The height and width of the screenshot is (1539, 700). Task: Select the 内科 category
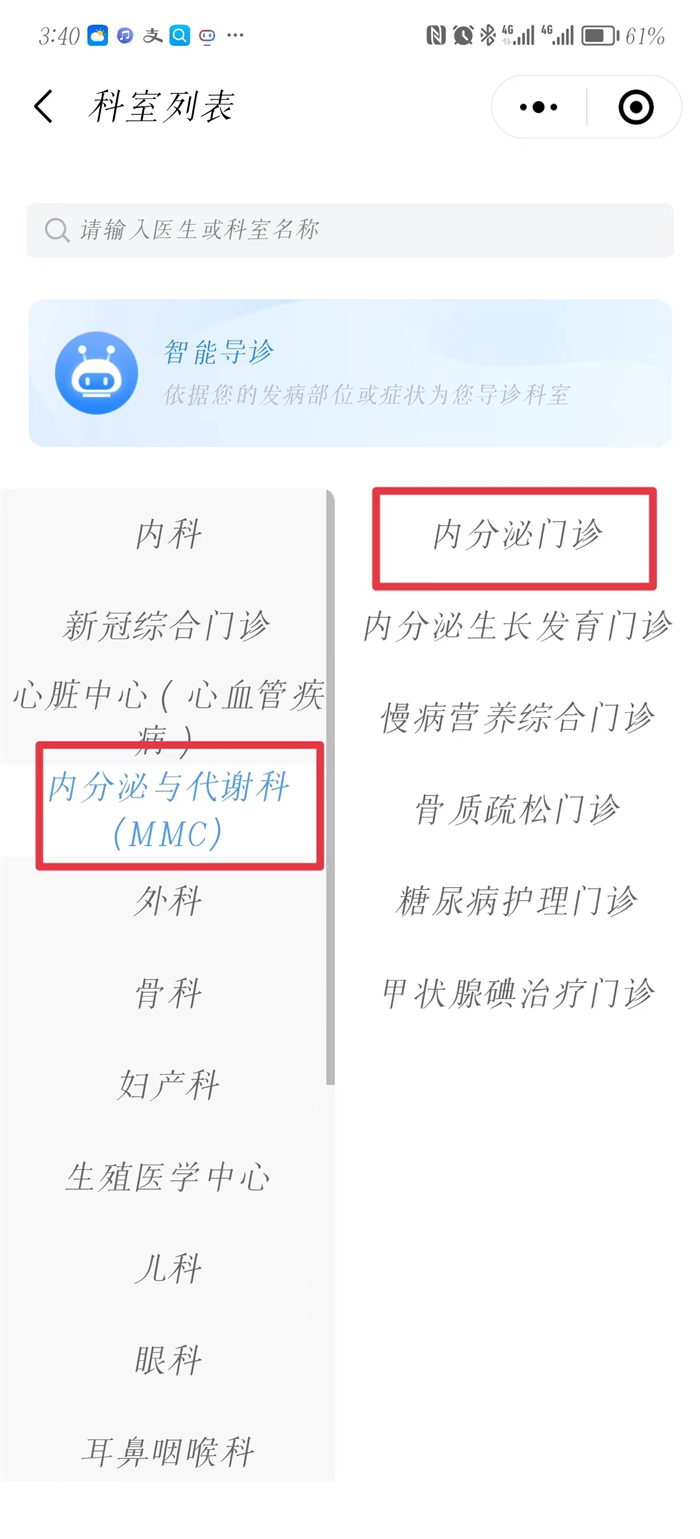pos(168,535)
